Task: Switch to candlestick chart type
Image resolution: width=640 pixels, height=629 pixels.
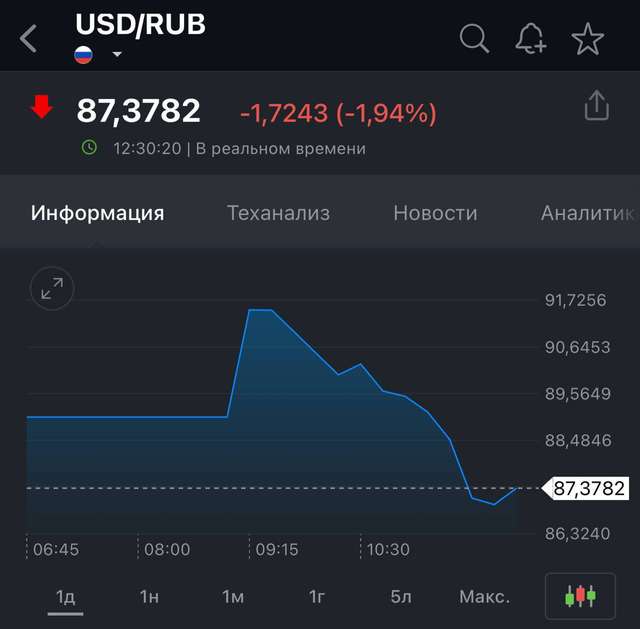Action: [x=580, y=597]
